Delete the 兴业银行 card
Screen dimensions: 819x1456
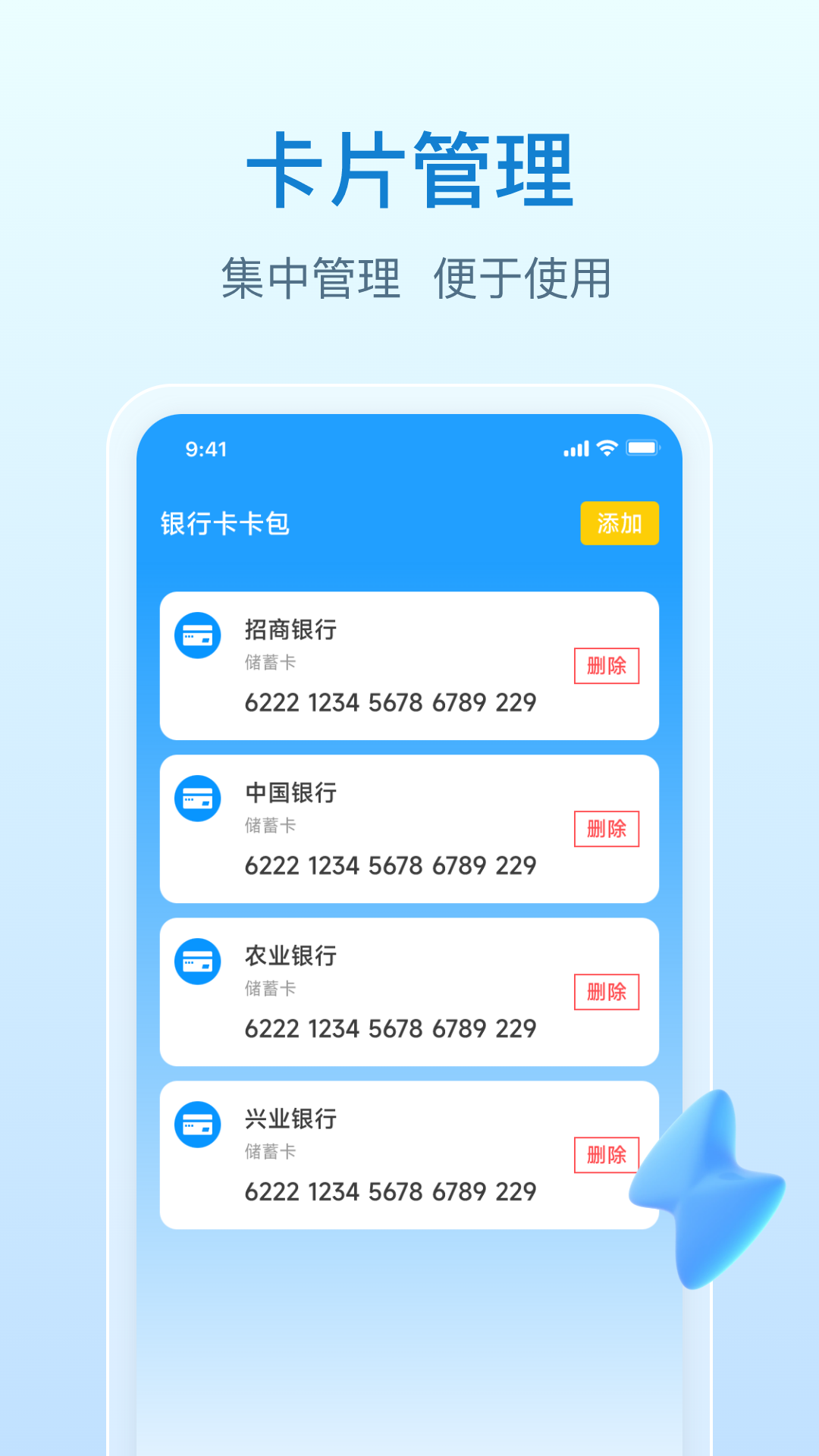[x=607, y=1155]
